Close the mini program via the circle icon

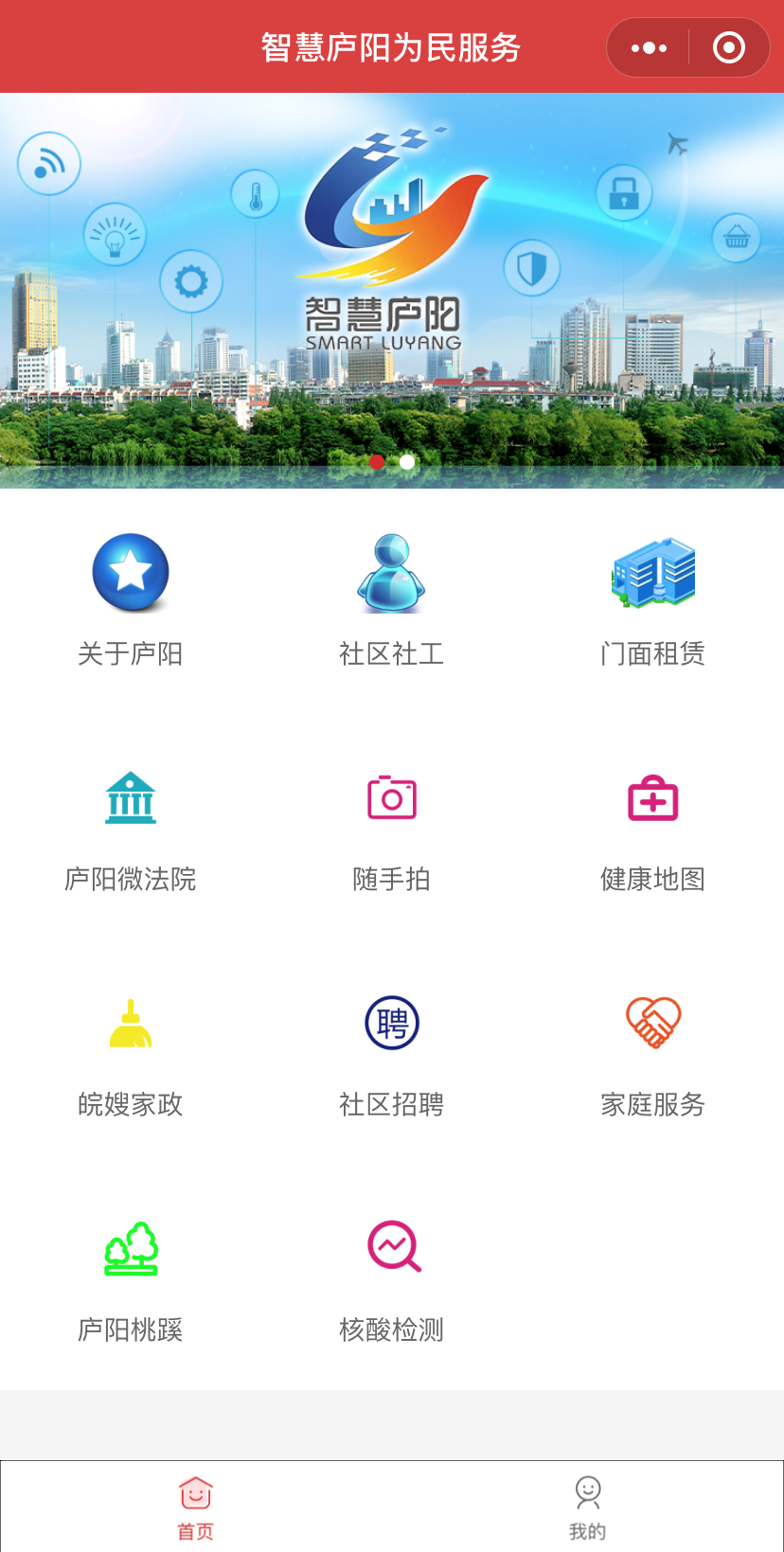click(728, 47)
